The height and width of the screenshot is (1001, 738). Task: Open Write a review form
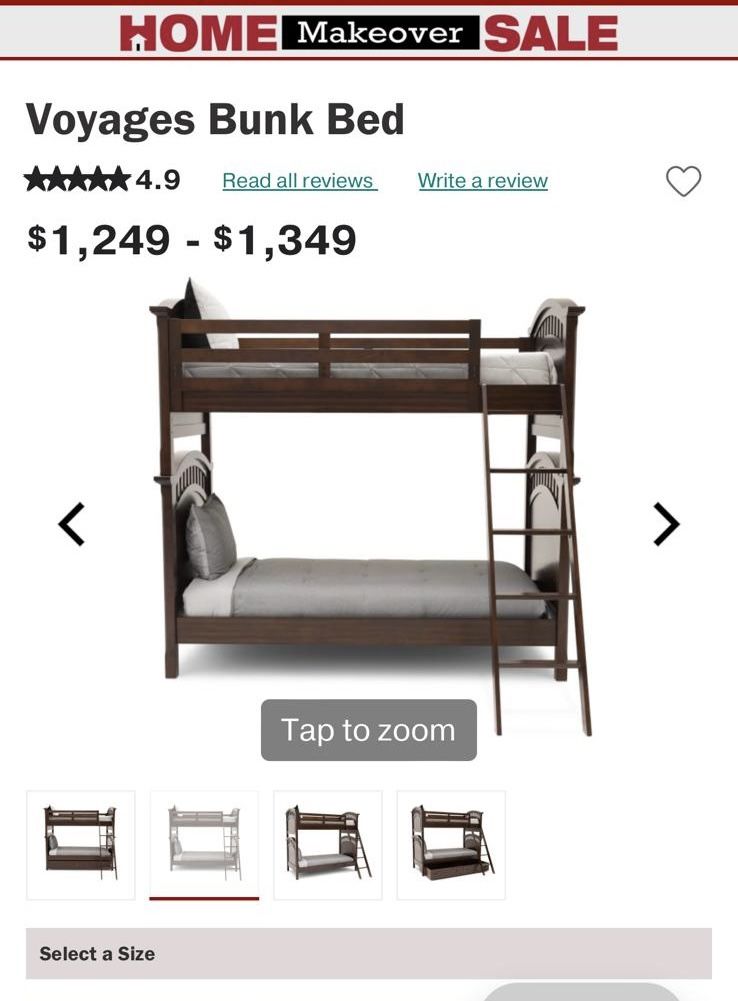coord(481,181)
